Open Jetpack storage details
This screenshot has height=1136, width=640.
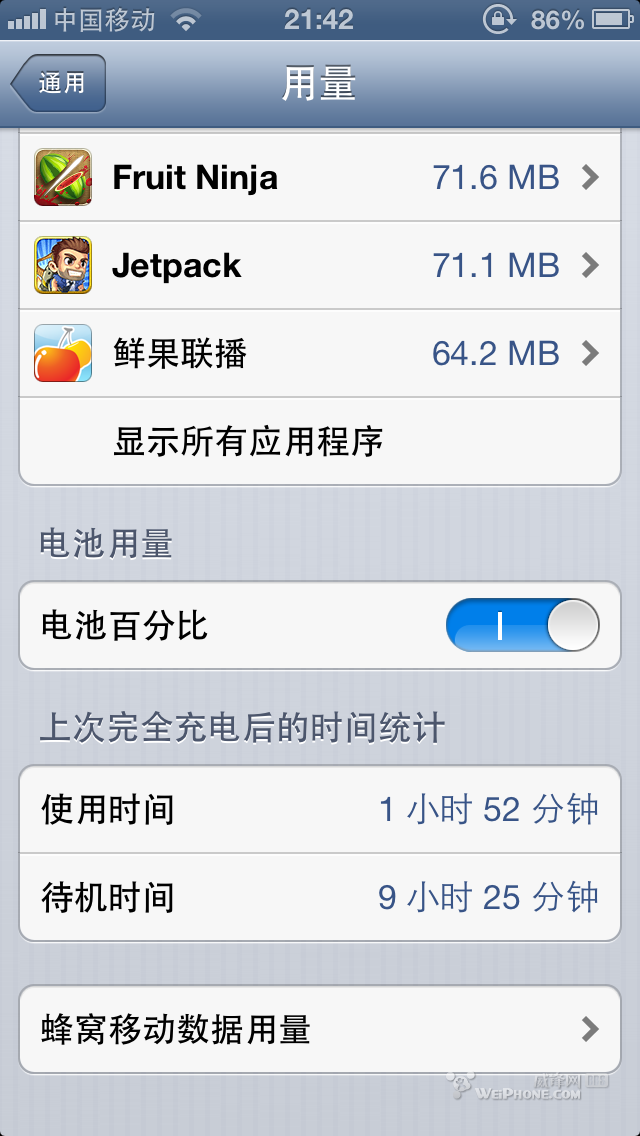[x=320, y=266]
